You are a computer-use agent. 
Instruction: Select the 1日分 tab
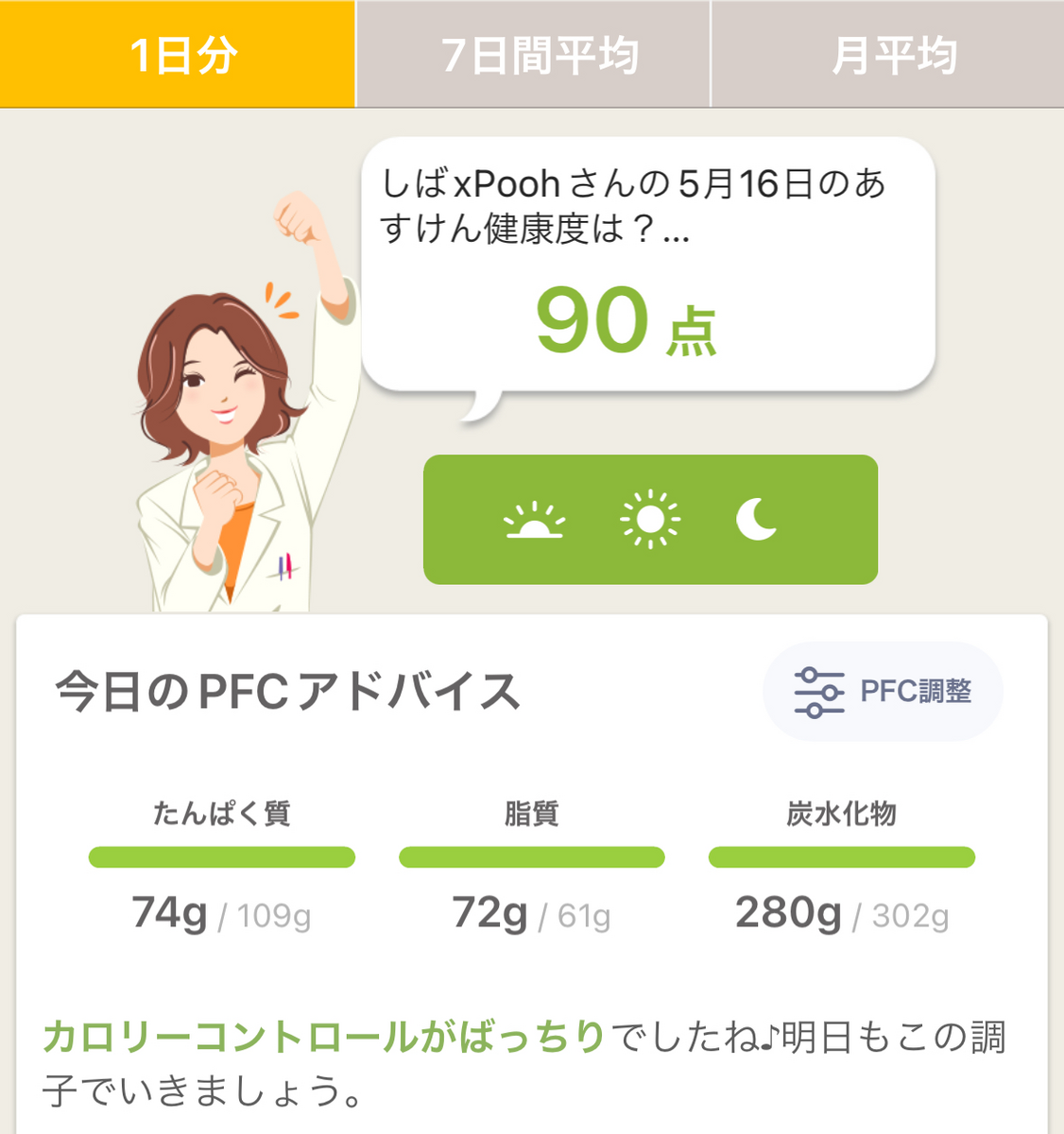(x=178, y=54)
